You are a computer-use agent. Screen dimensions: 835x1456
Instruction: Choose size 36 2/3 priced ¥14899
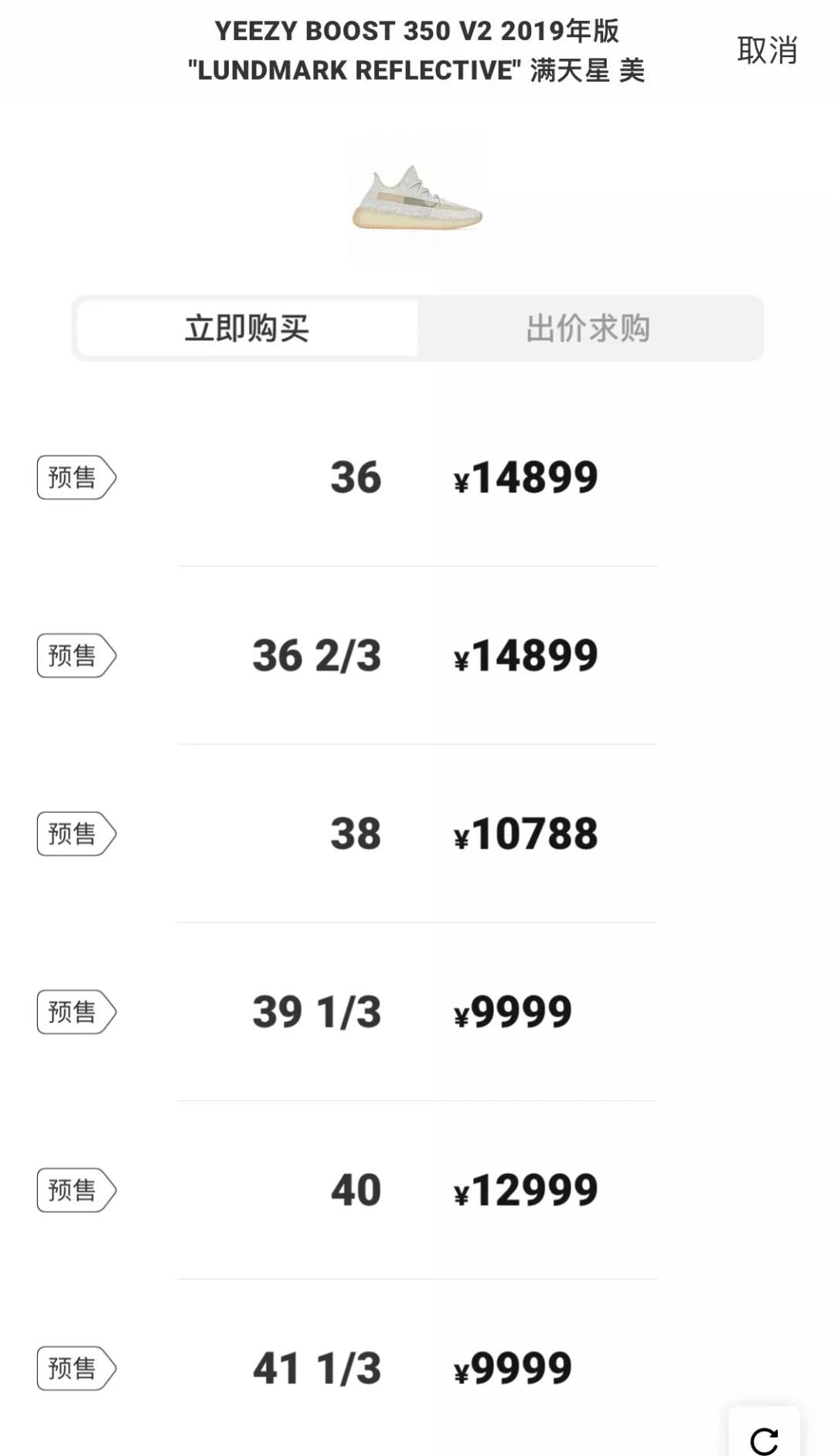point(417,655)
